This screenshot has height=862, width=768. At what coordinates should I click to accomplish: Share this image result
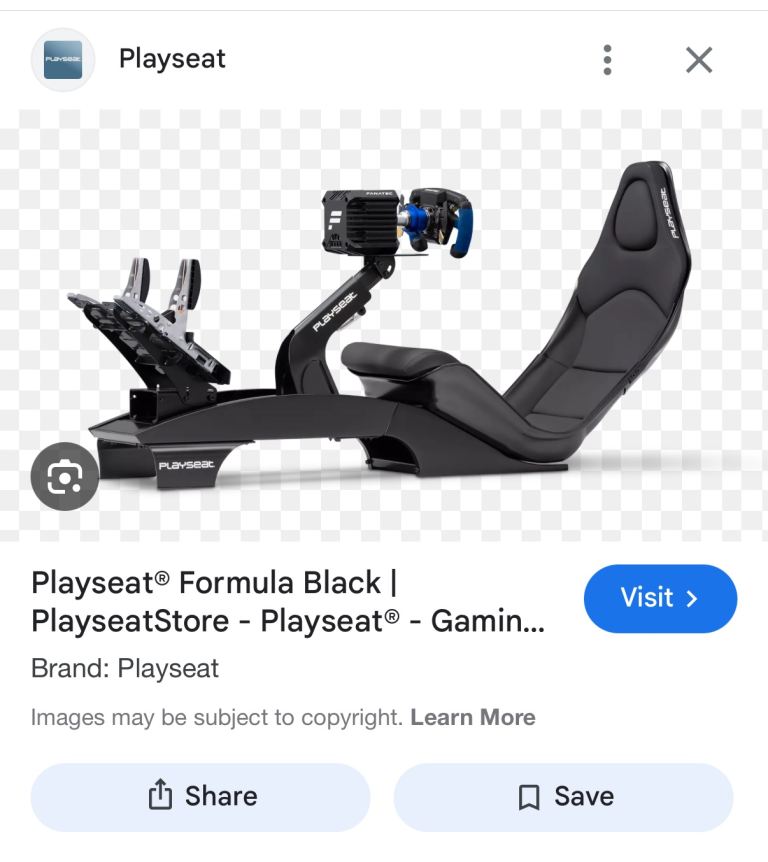click(x=201, y=796)
